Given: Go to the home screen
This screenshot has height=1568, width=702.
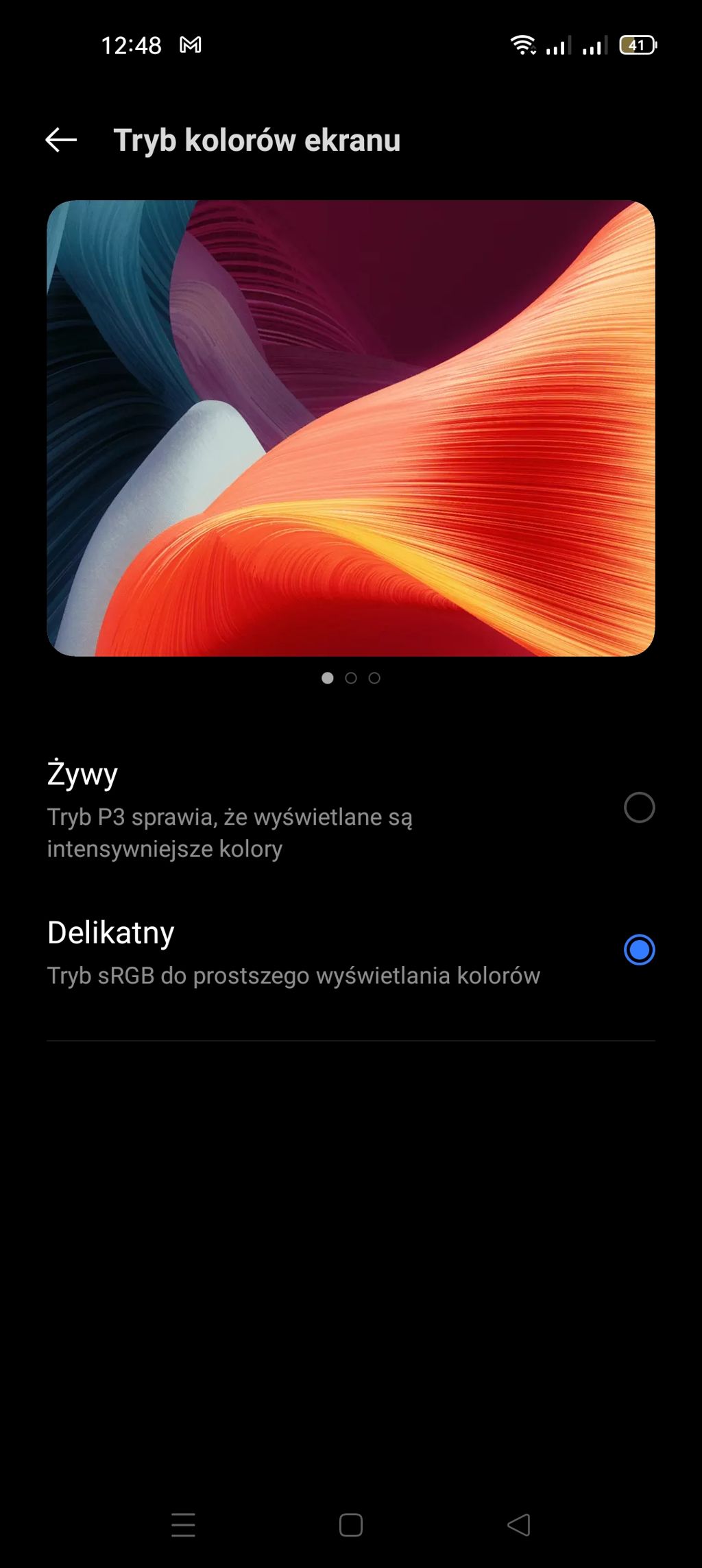Looking at the screenshot, I should point(351,1525).
